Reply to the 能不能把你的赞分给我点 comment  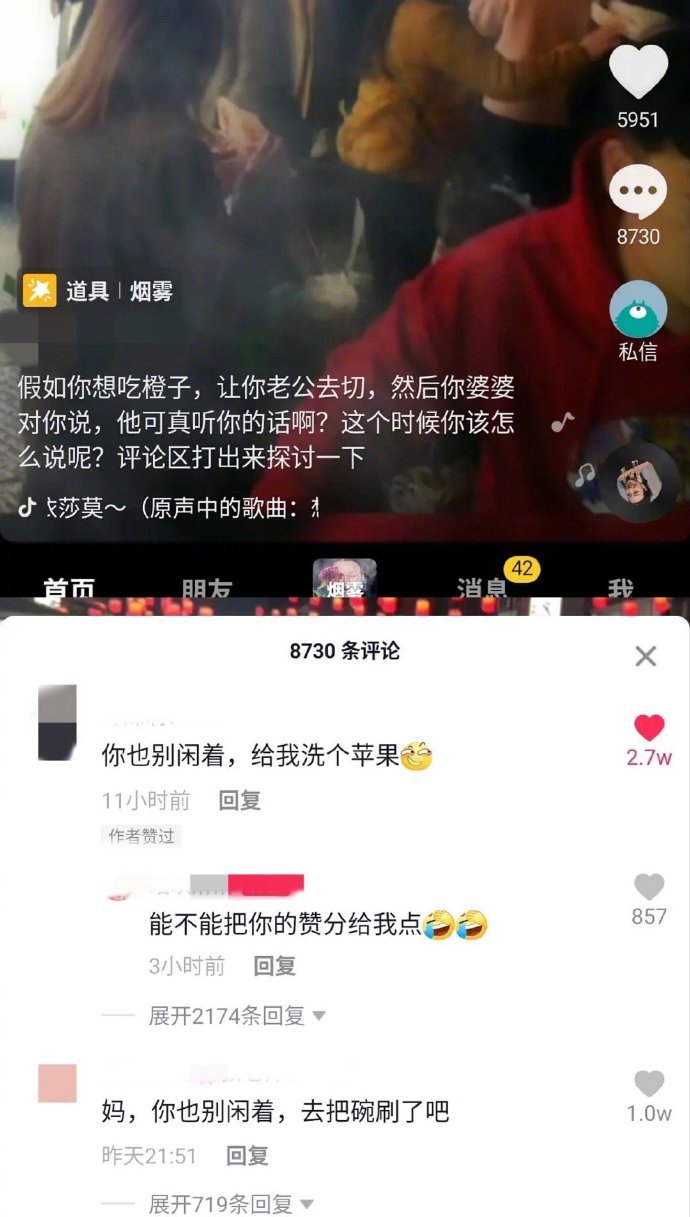[x=274, y=966]
